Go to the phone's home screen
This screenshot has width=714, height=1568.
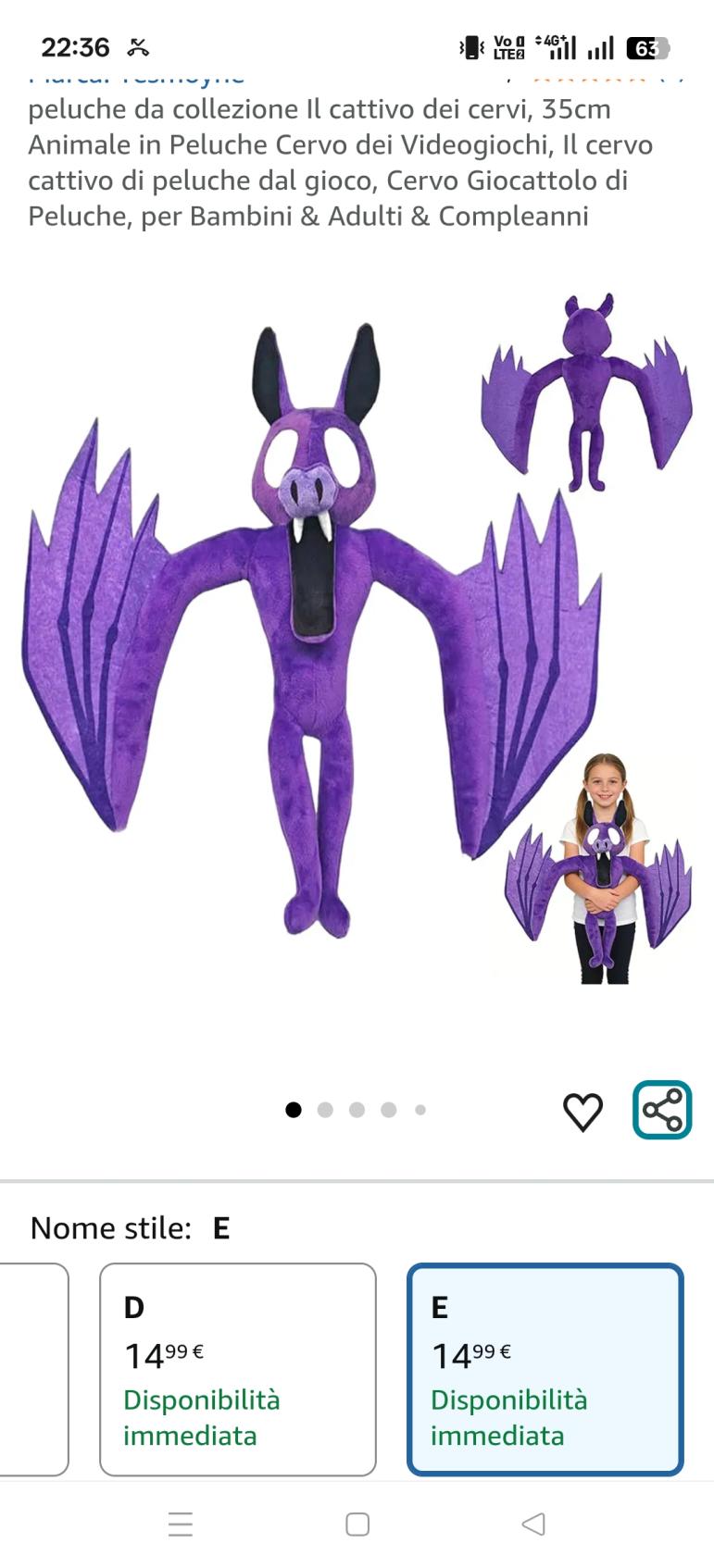pyautogui.click(x=357, y=1524)
